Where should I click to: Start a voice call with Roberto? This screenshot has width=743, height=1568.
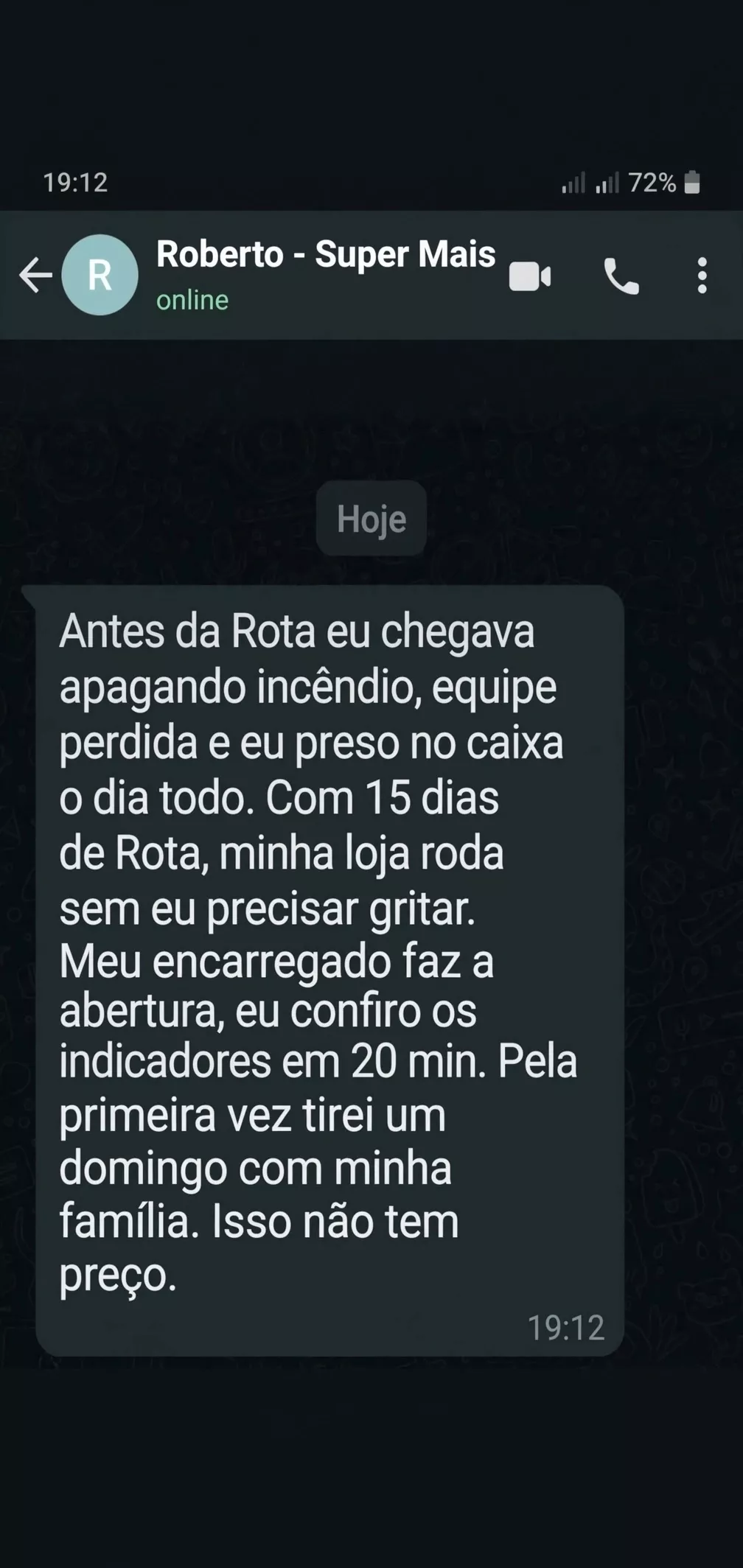click(621, 276)
